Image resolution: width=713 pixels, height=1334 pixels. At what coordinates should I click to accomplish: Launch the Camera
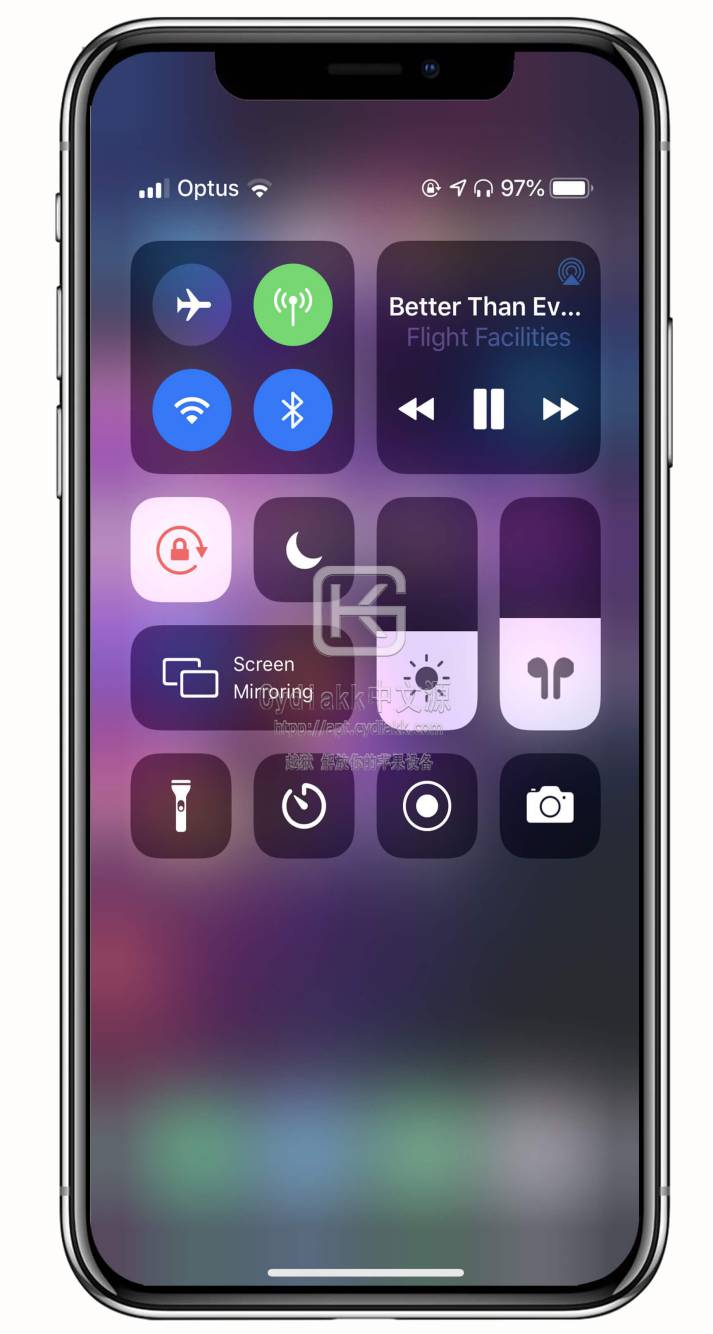click(550, 806)
